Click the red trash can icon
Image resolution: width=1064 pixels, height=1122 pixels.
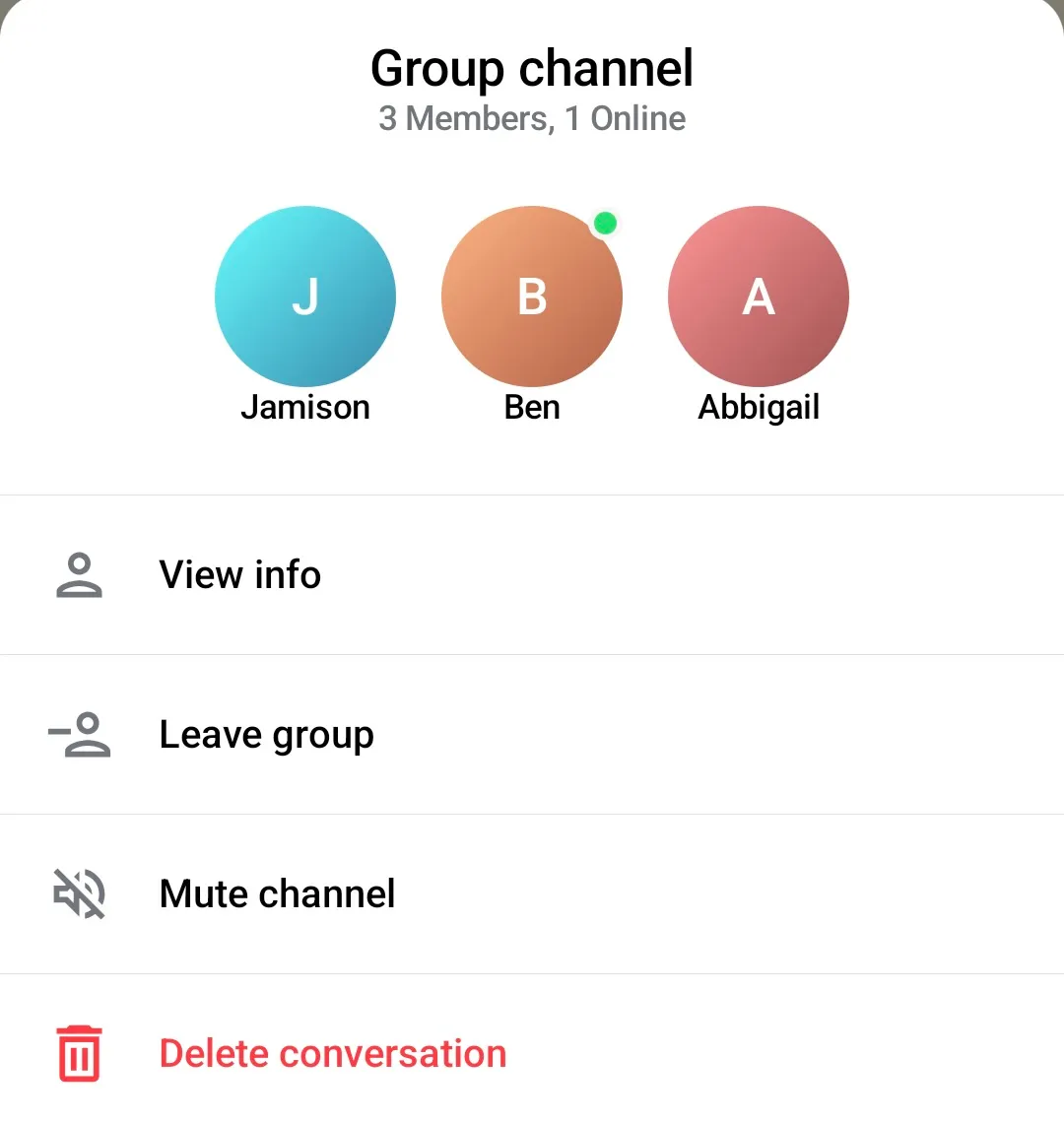(79, 1052)
